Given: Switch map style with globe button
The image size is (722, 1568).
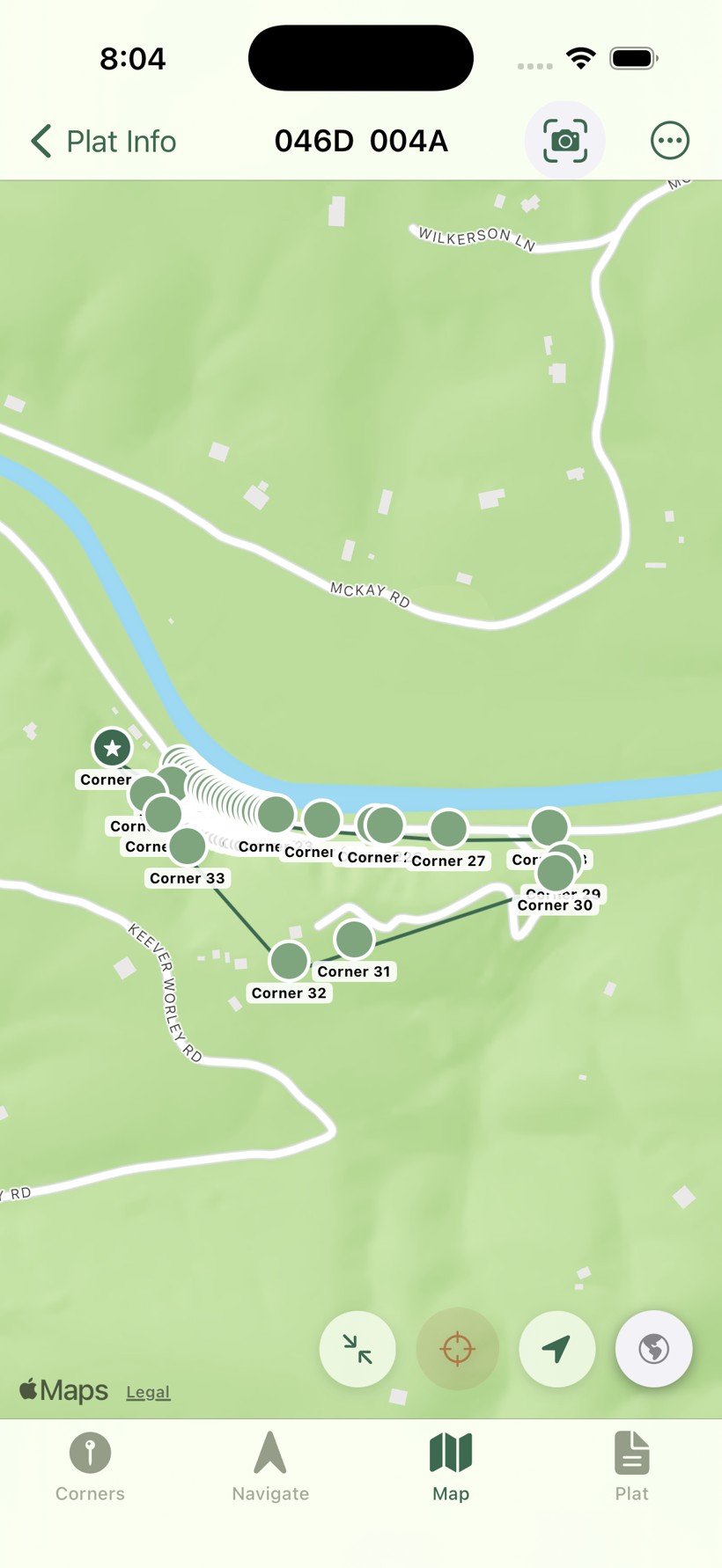Looking at the screenshot, I should (654, 1349).
